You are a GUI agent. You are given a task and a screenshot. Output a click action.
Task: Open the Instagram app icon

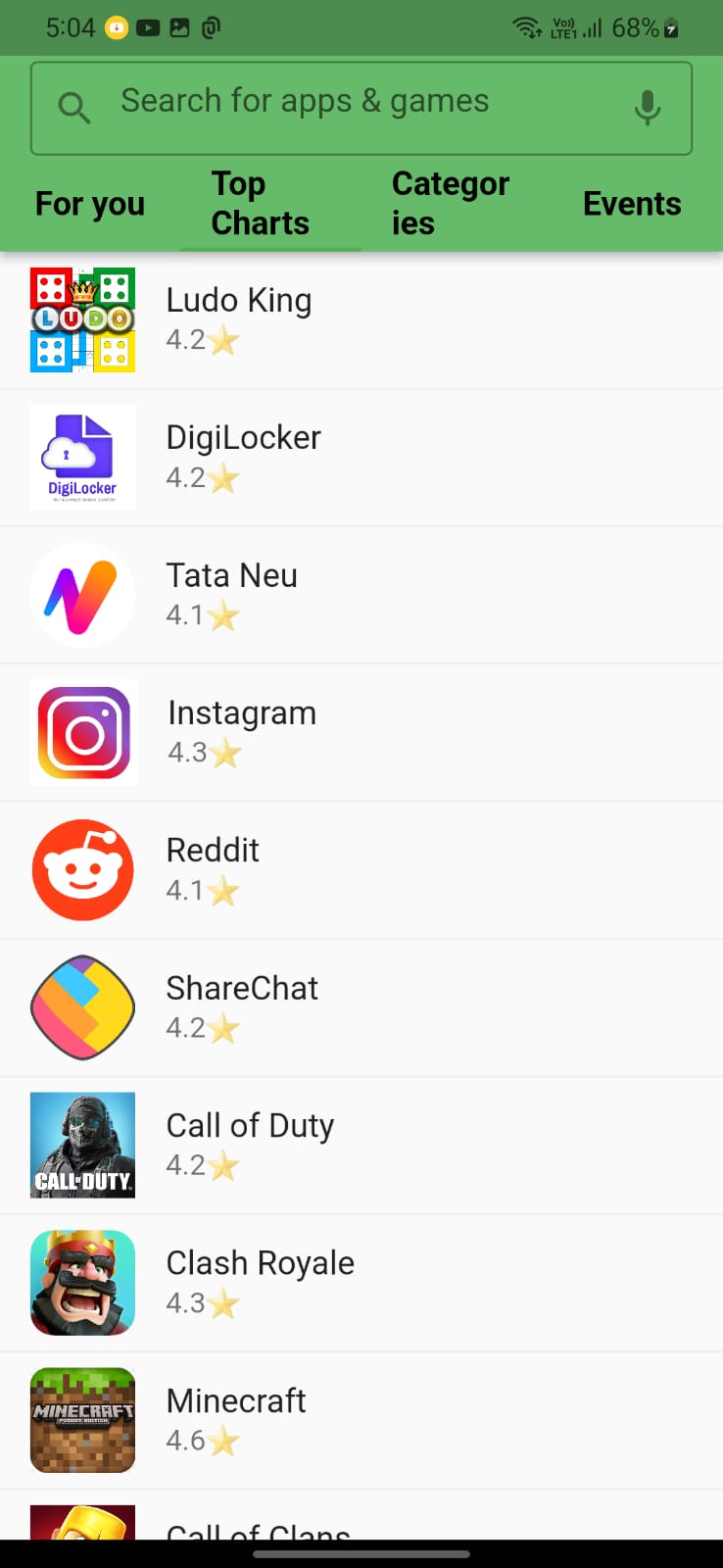click(x=83, y=732)
